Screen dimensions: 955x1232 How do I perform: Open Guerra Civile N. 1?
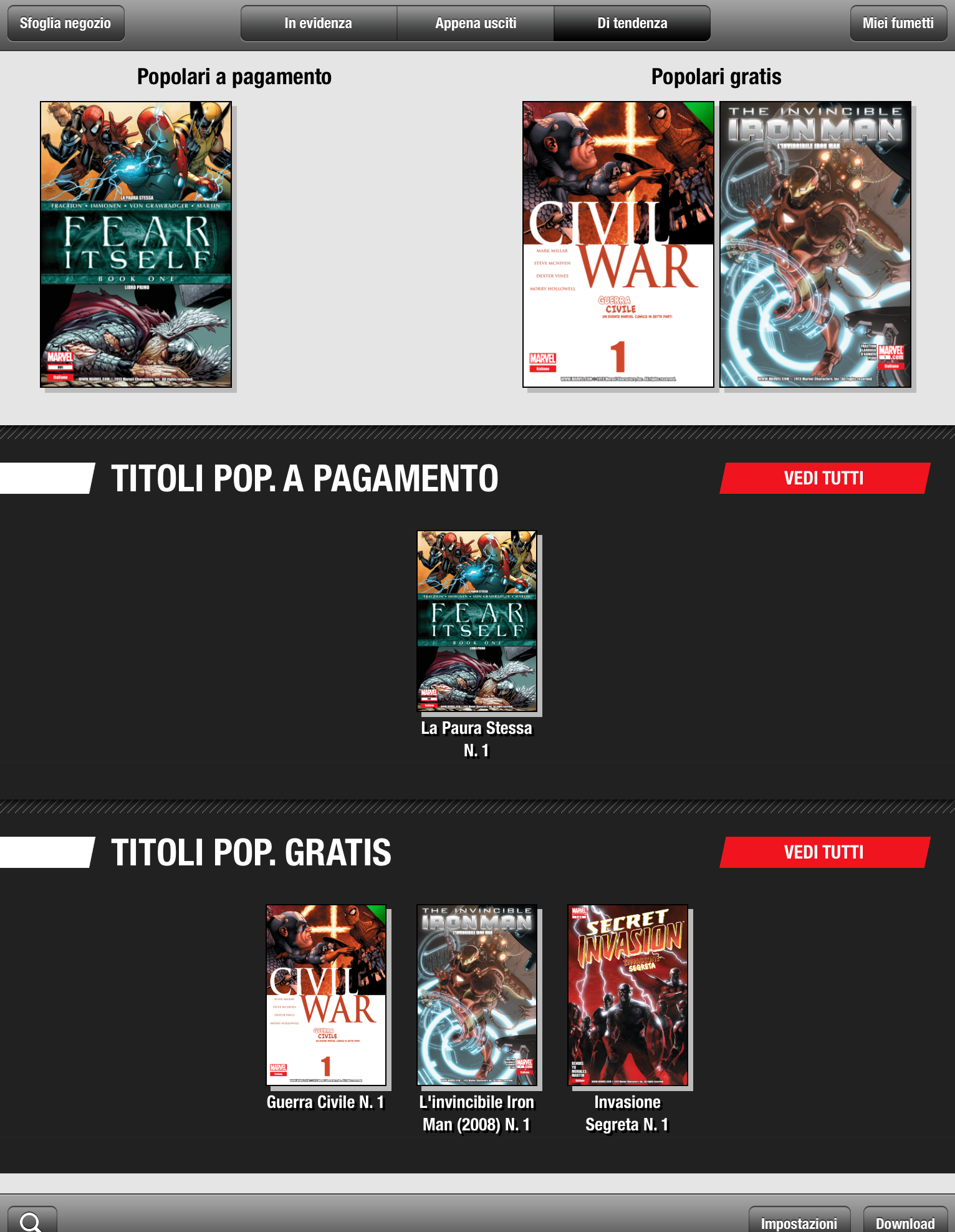(x=326, y=995)
